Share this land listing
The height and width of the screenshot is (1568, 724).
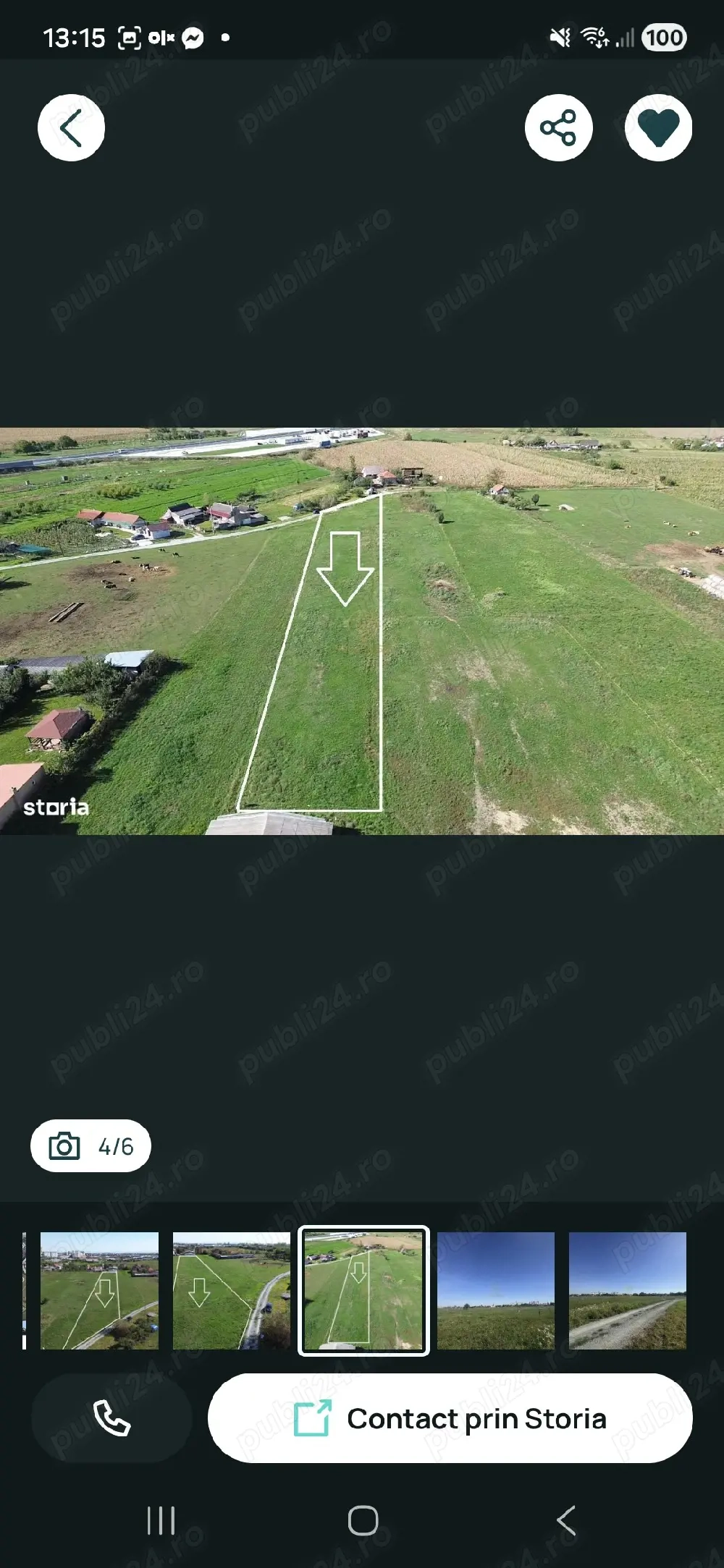(558, 128)
